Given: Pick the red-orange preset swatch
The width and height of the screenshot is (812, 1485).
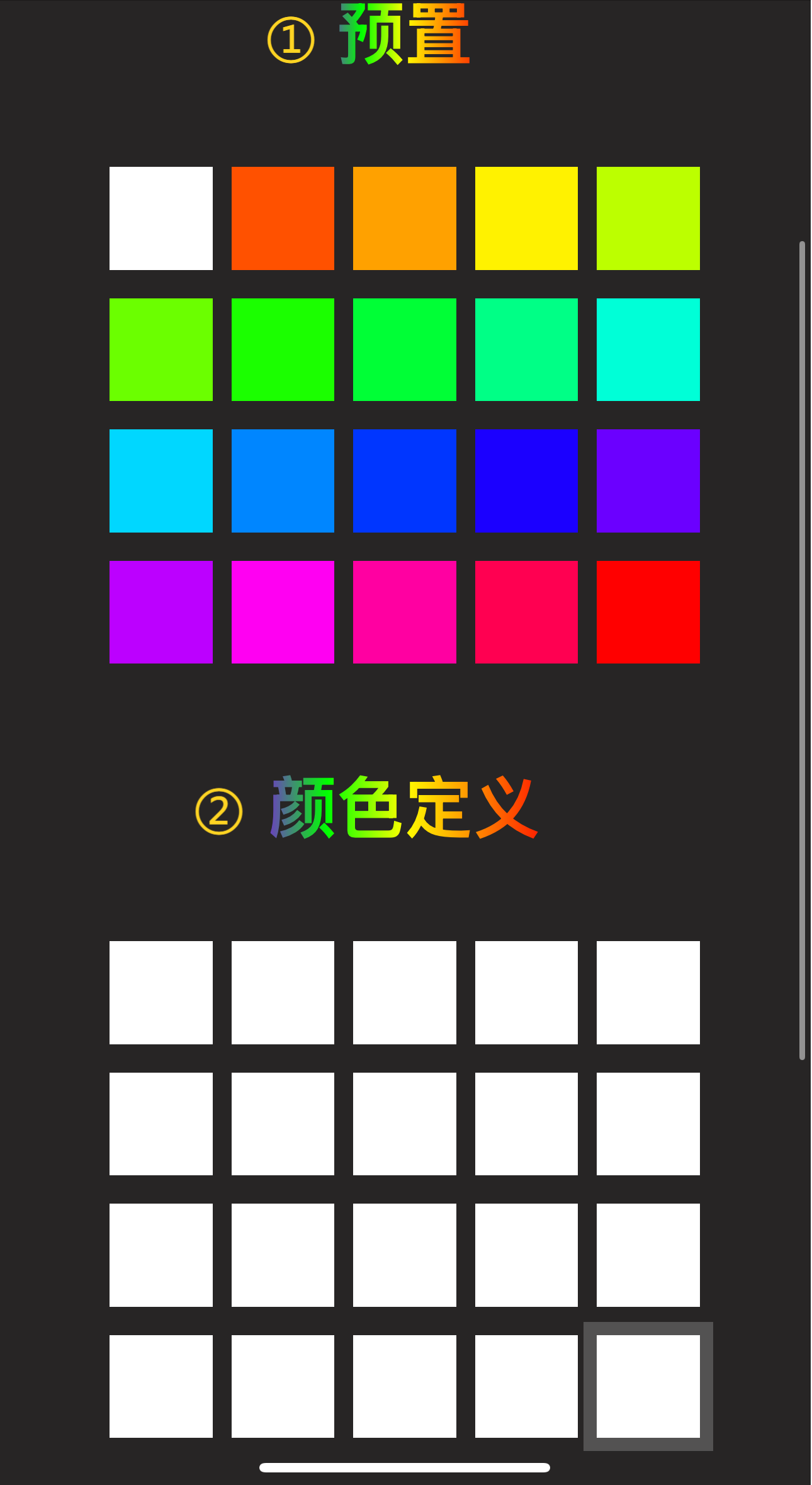Looking at the screenshot, I should (x=283, y=218).
